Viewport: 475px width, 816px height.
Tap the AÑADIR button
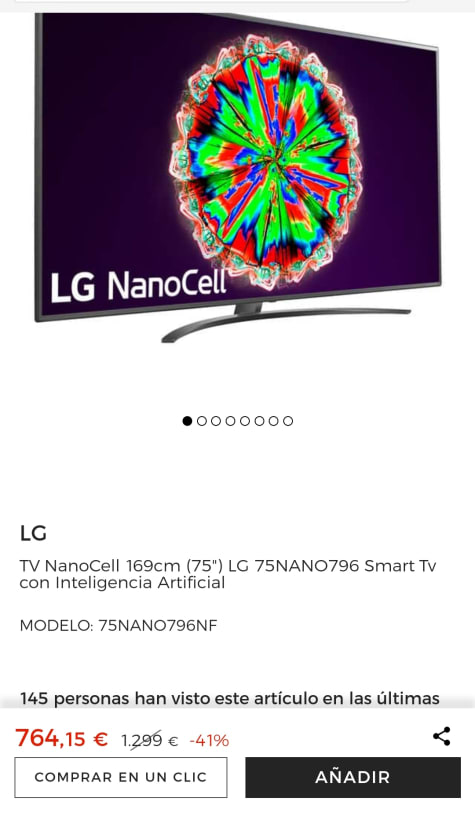coord(353,777)
